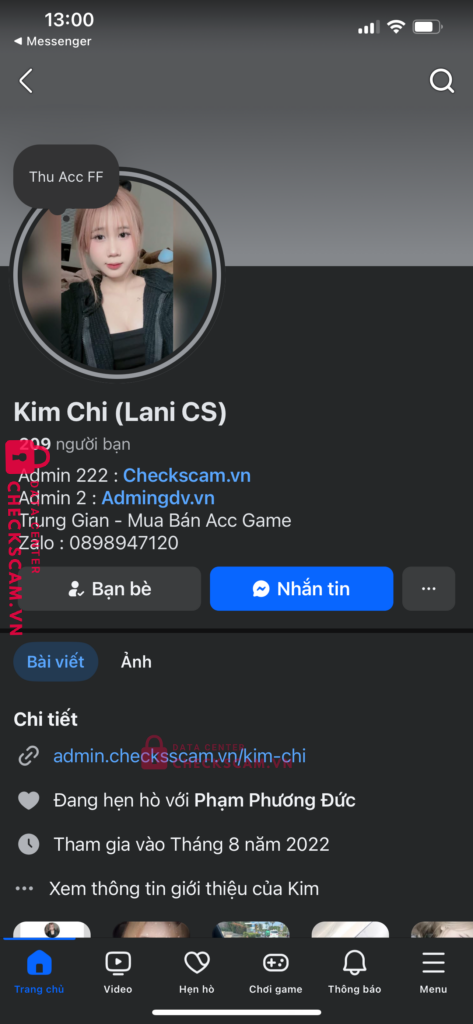Switch to the Video tab
The image size is (473, 1024).
coord(118,972)
